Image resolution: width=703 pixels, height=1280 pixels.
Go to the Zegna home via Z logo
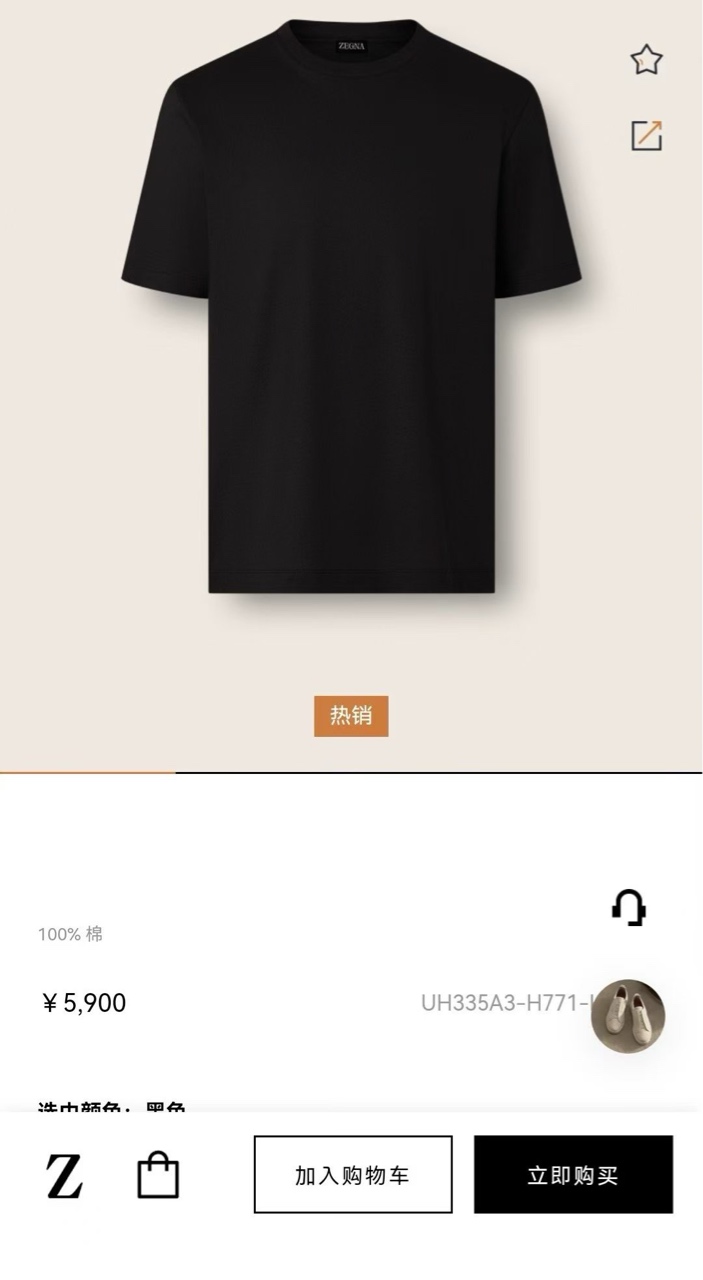pos(65,1175)
